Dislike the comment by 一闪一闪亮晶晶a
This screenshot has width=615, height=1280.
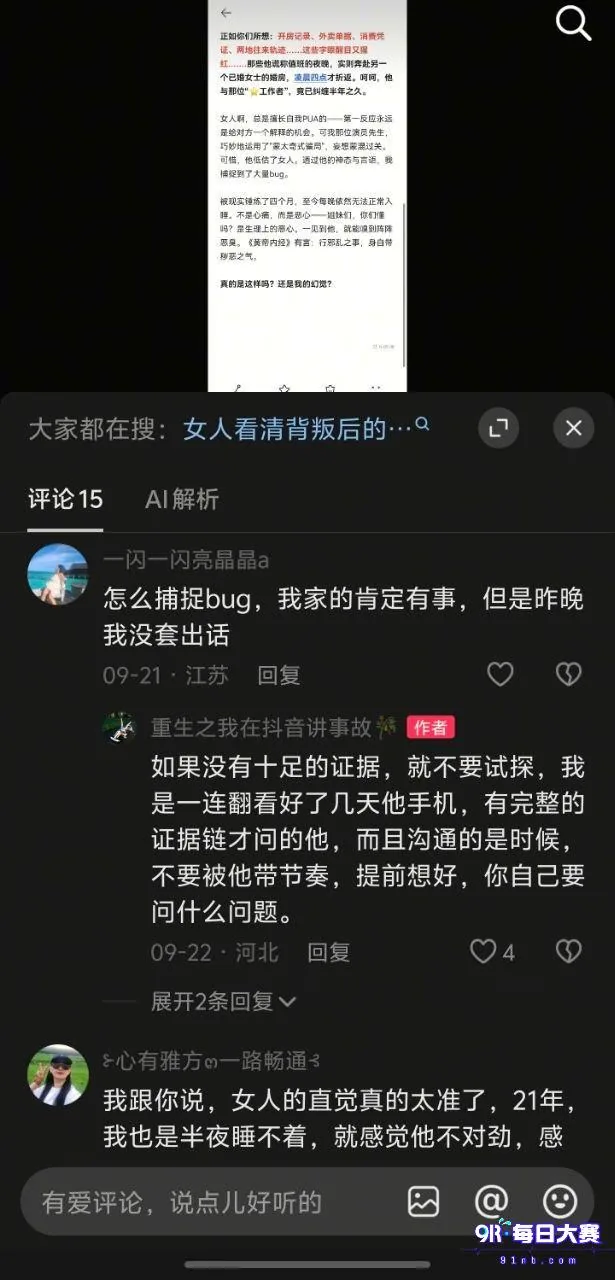tap(568, 674)
